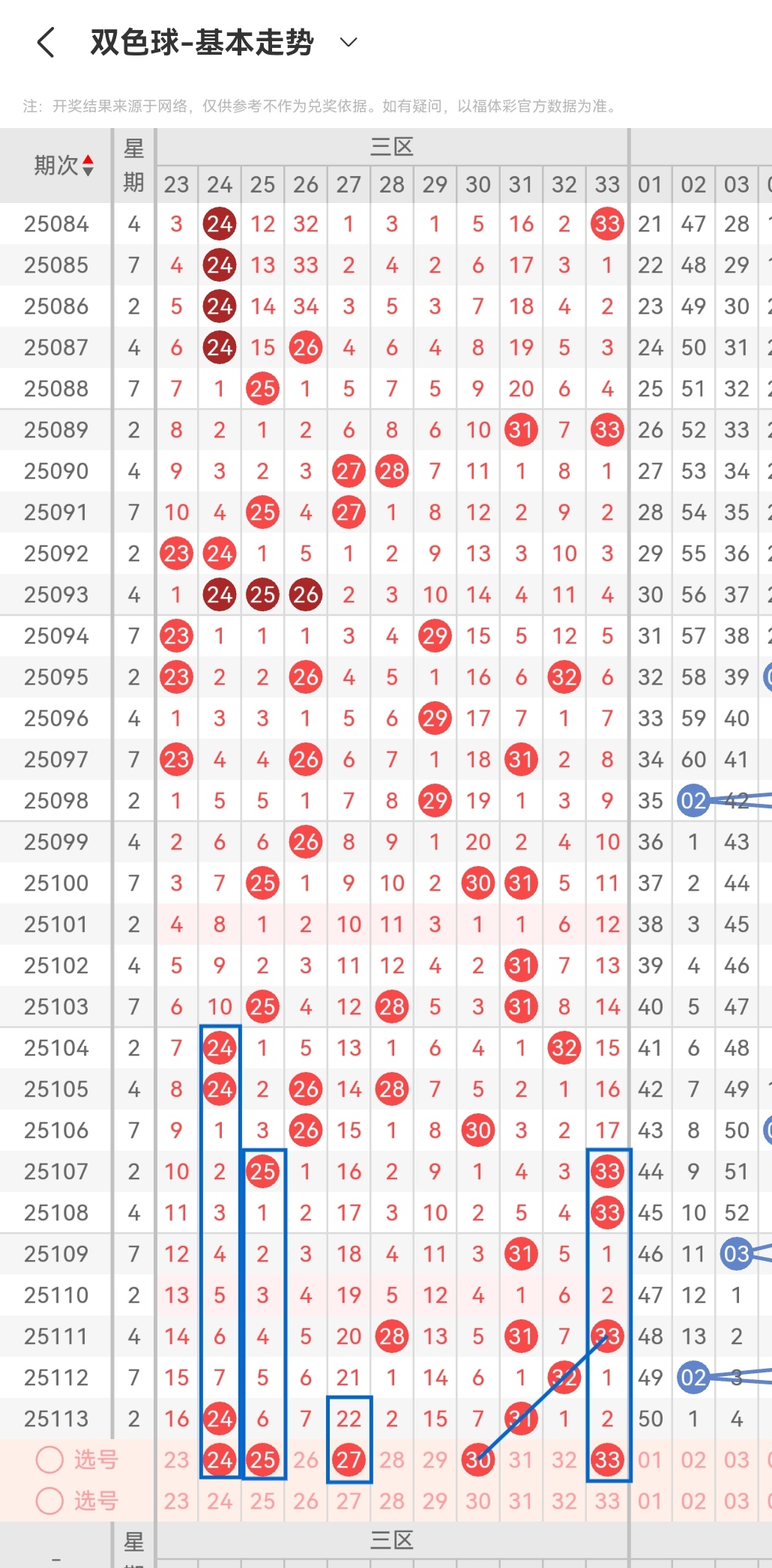
Task: Select the upper 选号 radio button
Action: (x=50, y=1459)
